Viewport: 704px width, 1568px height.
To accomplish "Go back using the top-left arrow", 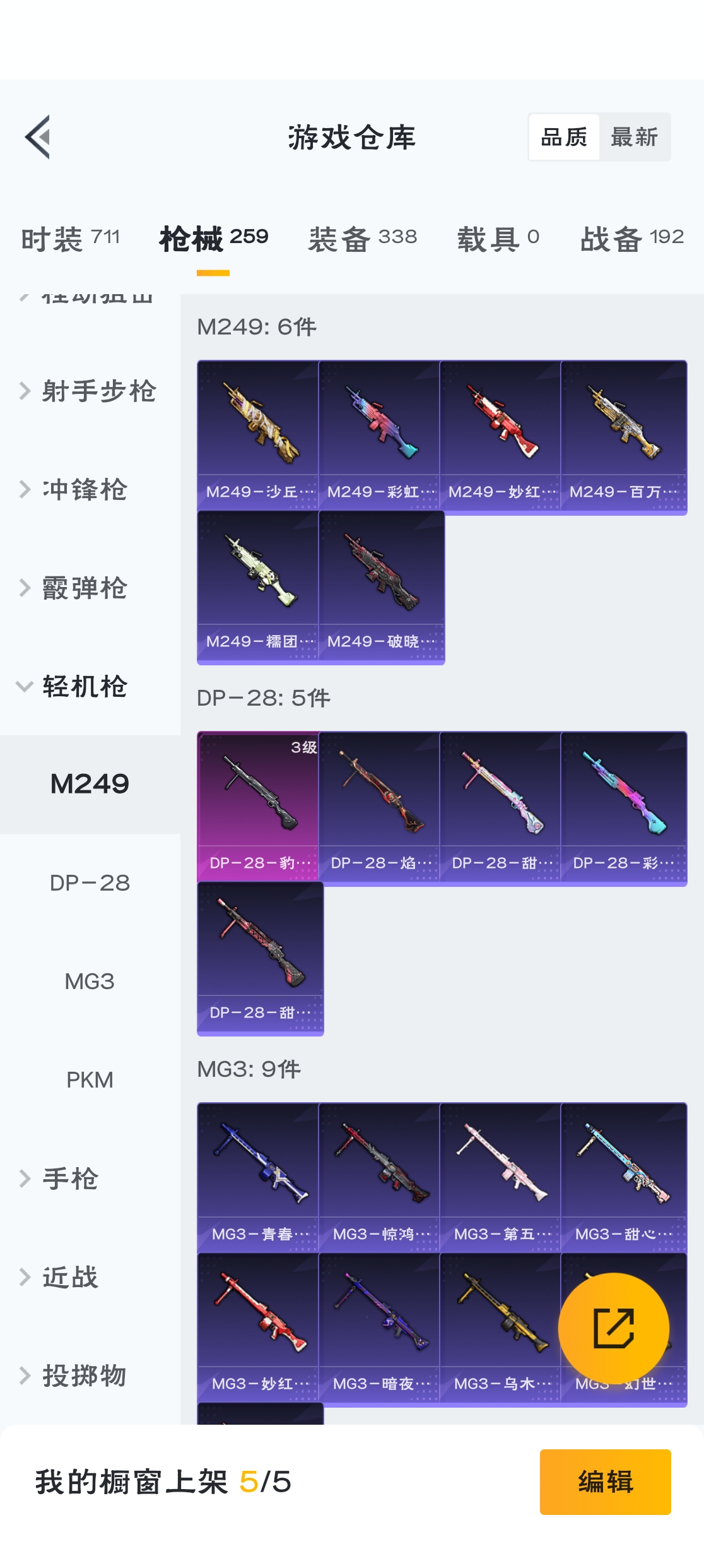I will coord(38,137).
